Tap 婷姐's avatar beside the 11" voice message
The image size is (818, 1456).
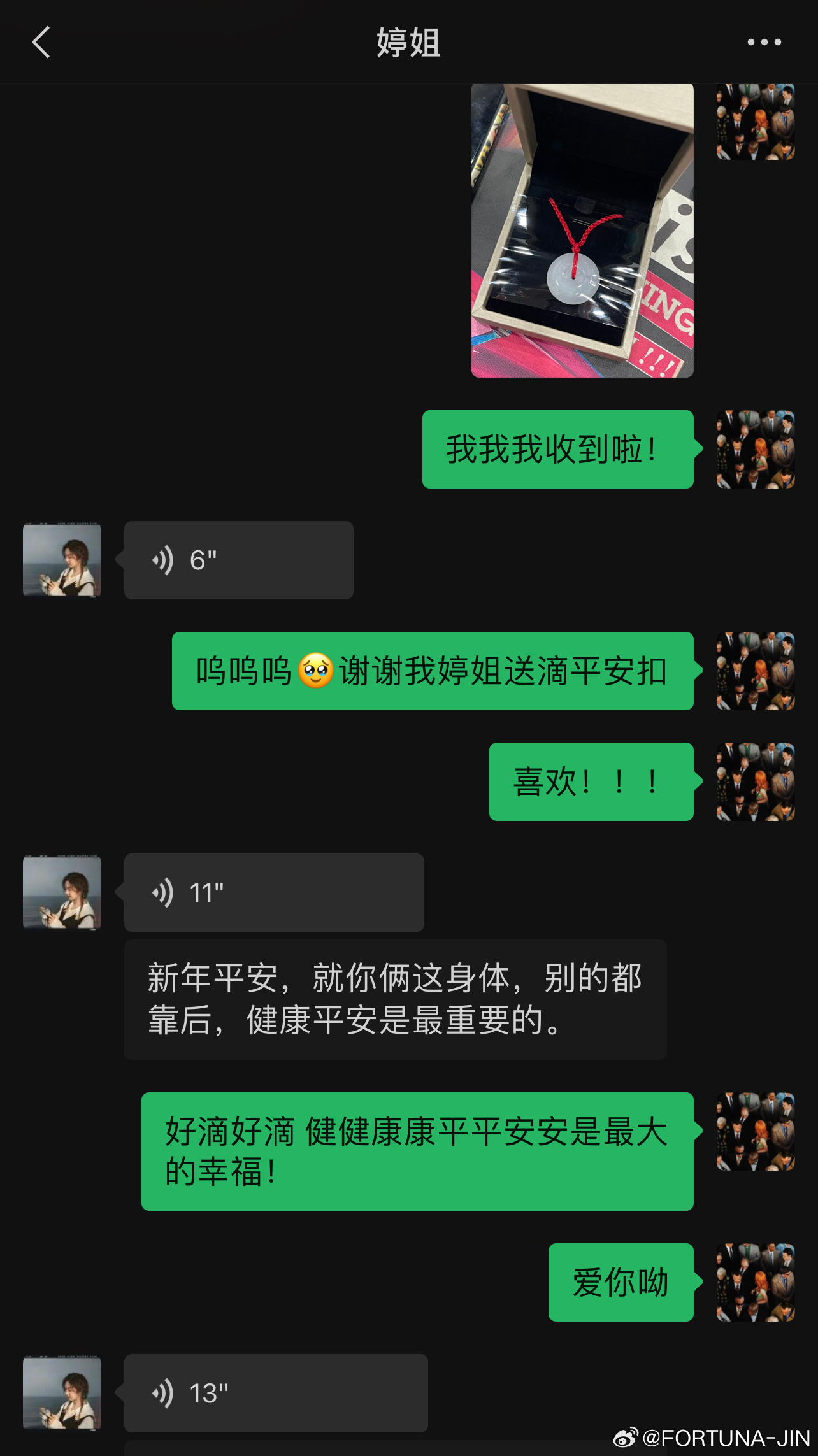tap(61, 893)
